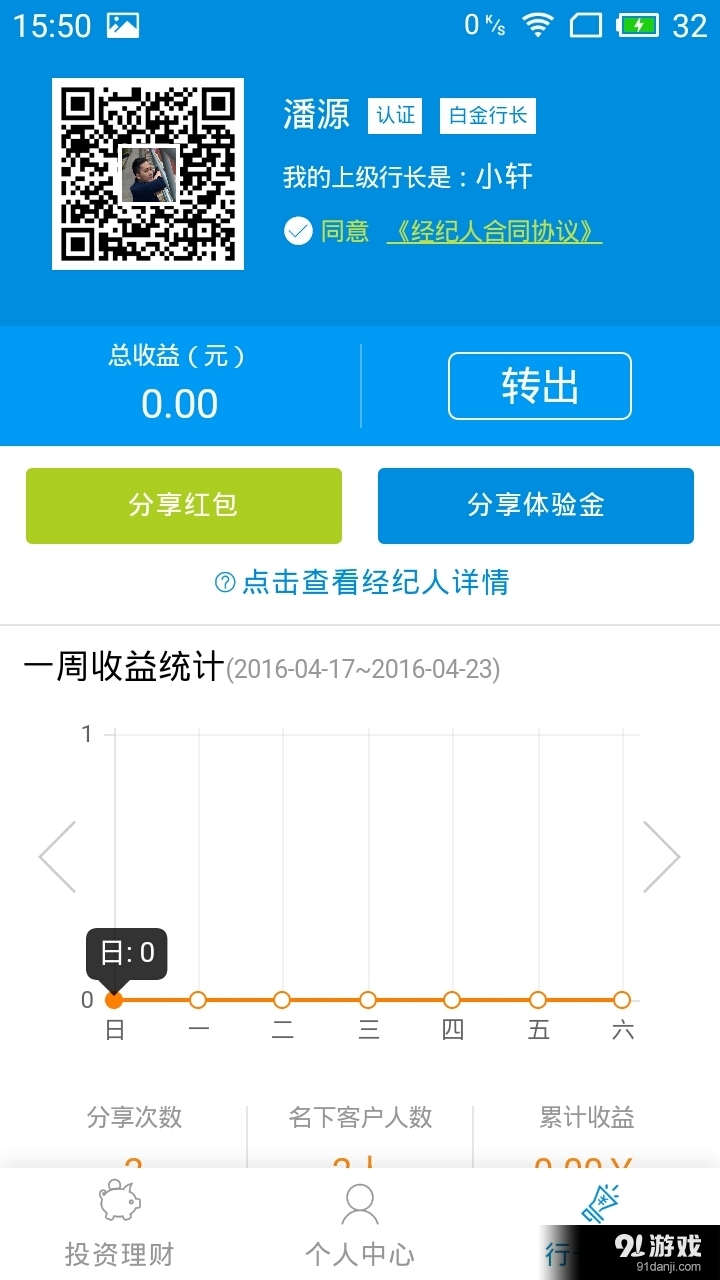Click the blue 分享体验金 button
Screen dimensions: 720x1280
coord(536,505)
